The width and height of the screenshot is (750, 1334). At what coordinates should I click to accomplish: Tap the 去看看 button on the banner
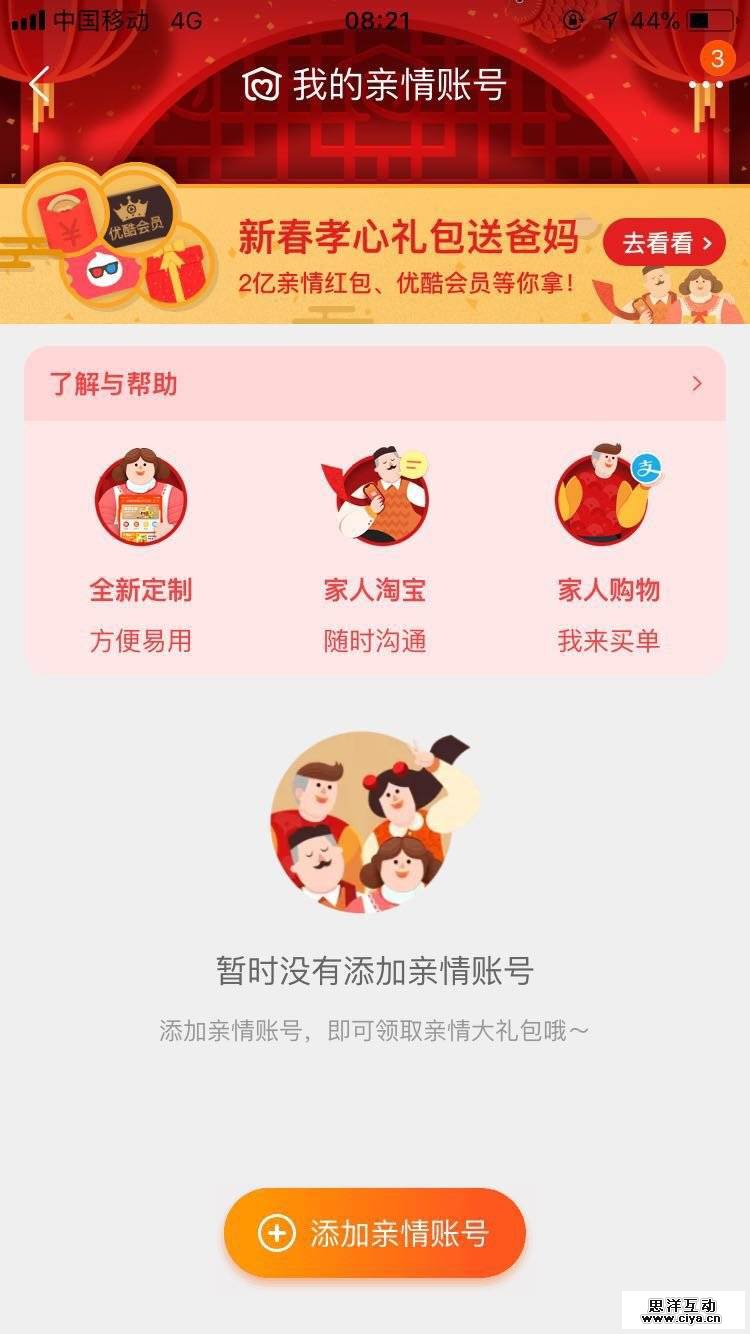[663, 243]
